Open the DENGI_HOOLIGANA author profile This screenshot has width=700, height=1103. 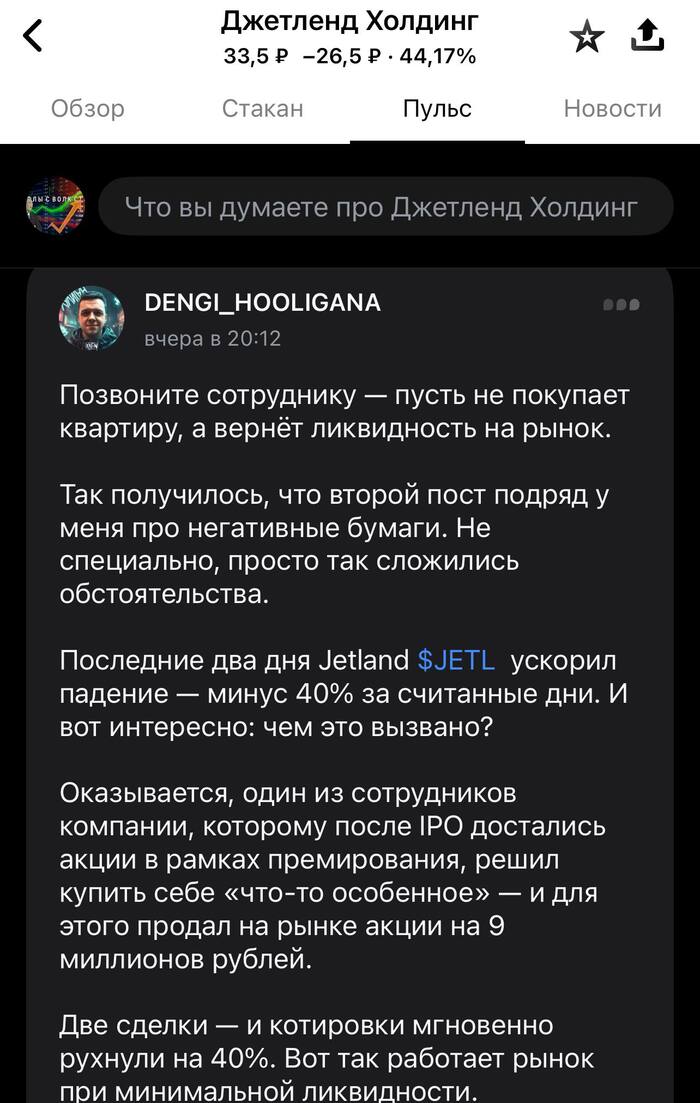(x=263, y=303)
